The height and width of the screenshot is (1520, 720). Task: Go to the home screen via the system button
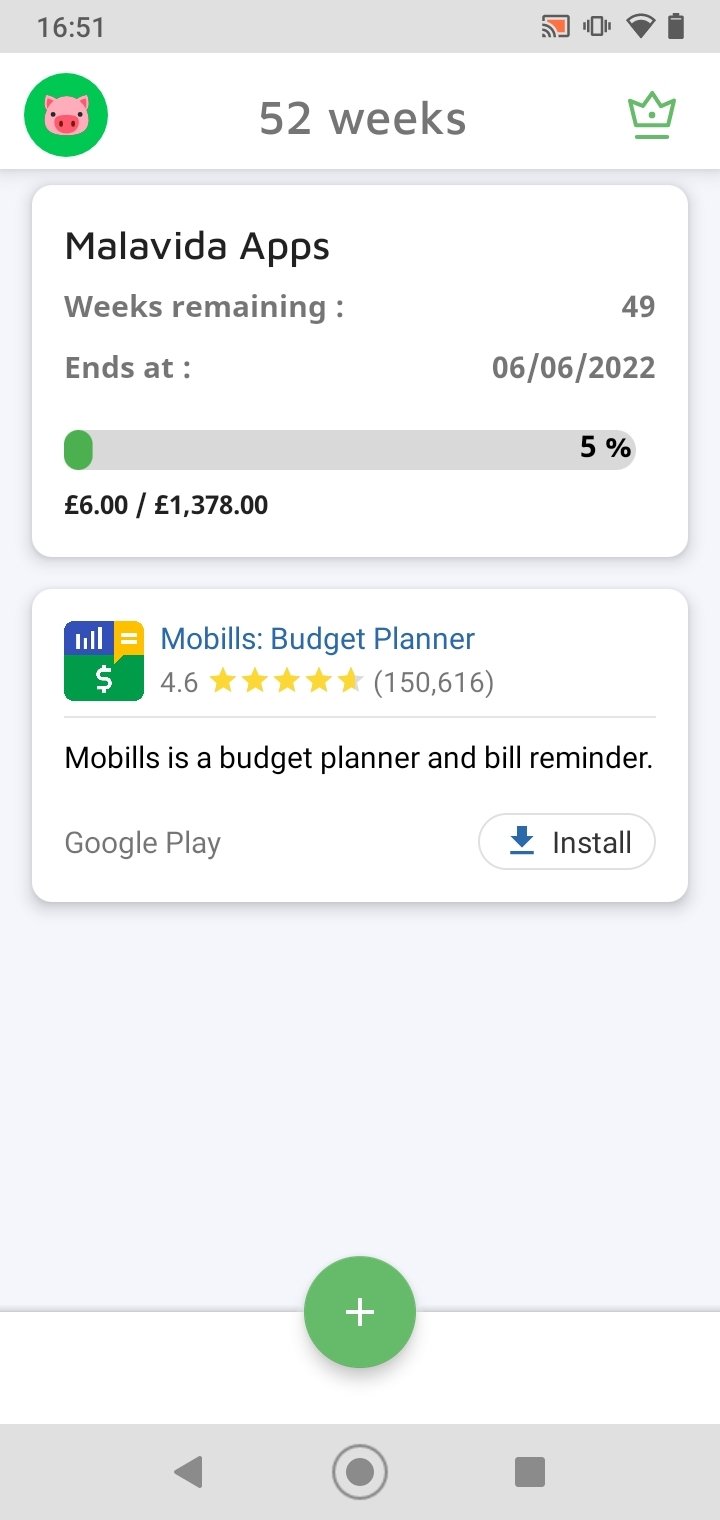360,1472
